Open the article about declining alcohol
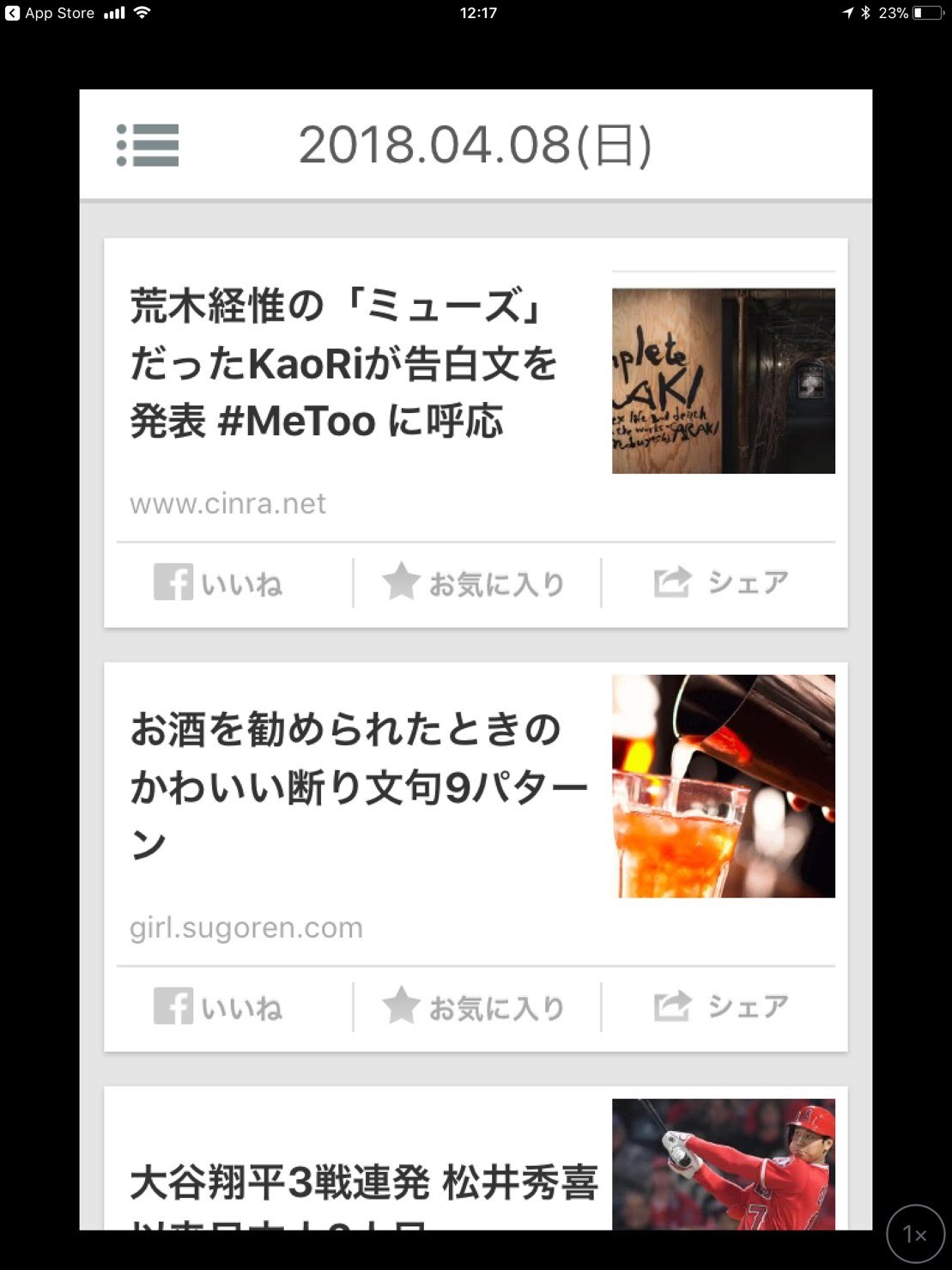The width and height of the screenshot is (952, 1270). coord(356,786)
